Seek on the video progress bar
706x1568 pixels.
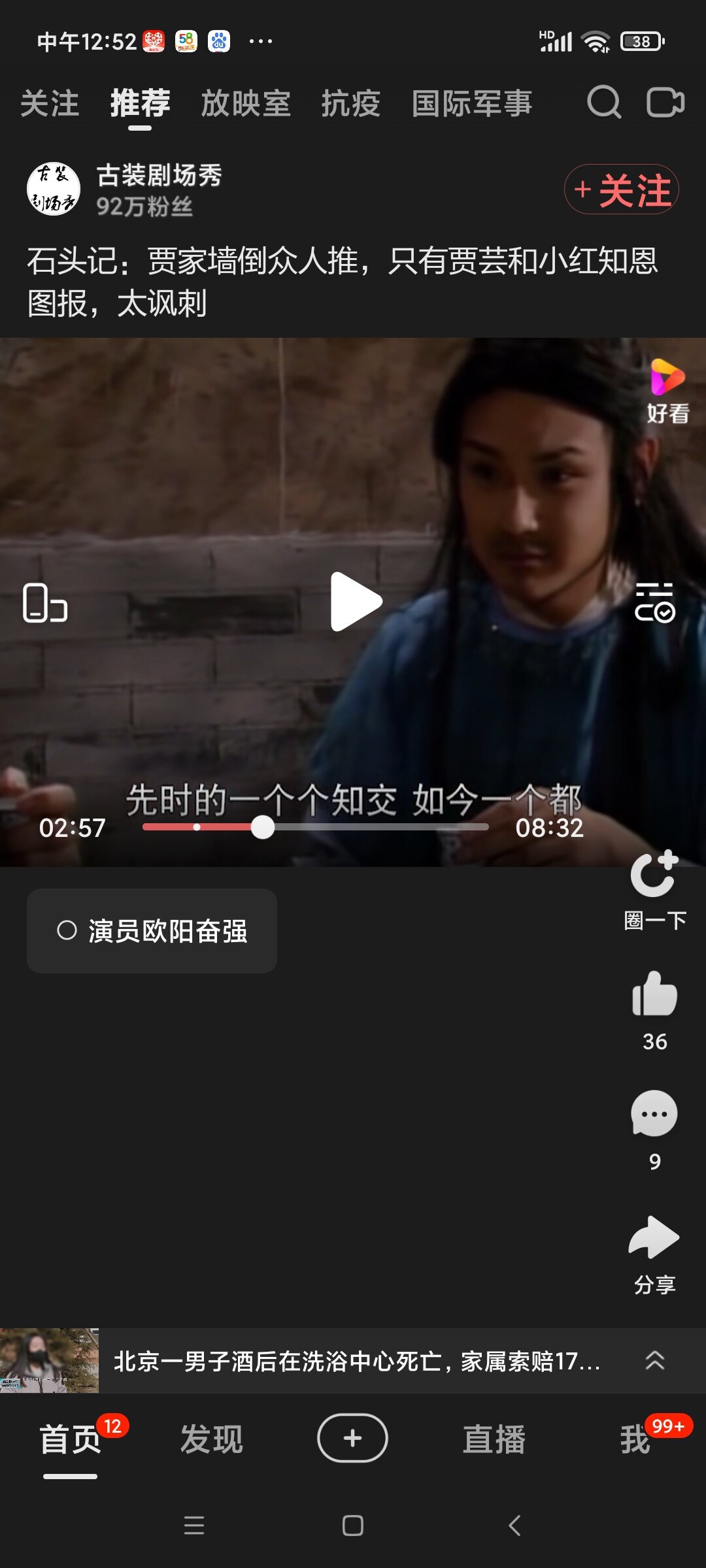(x=315, y=827)
